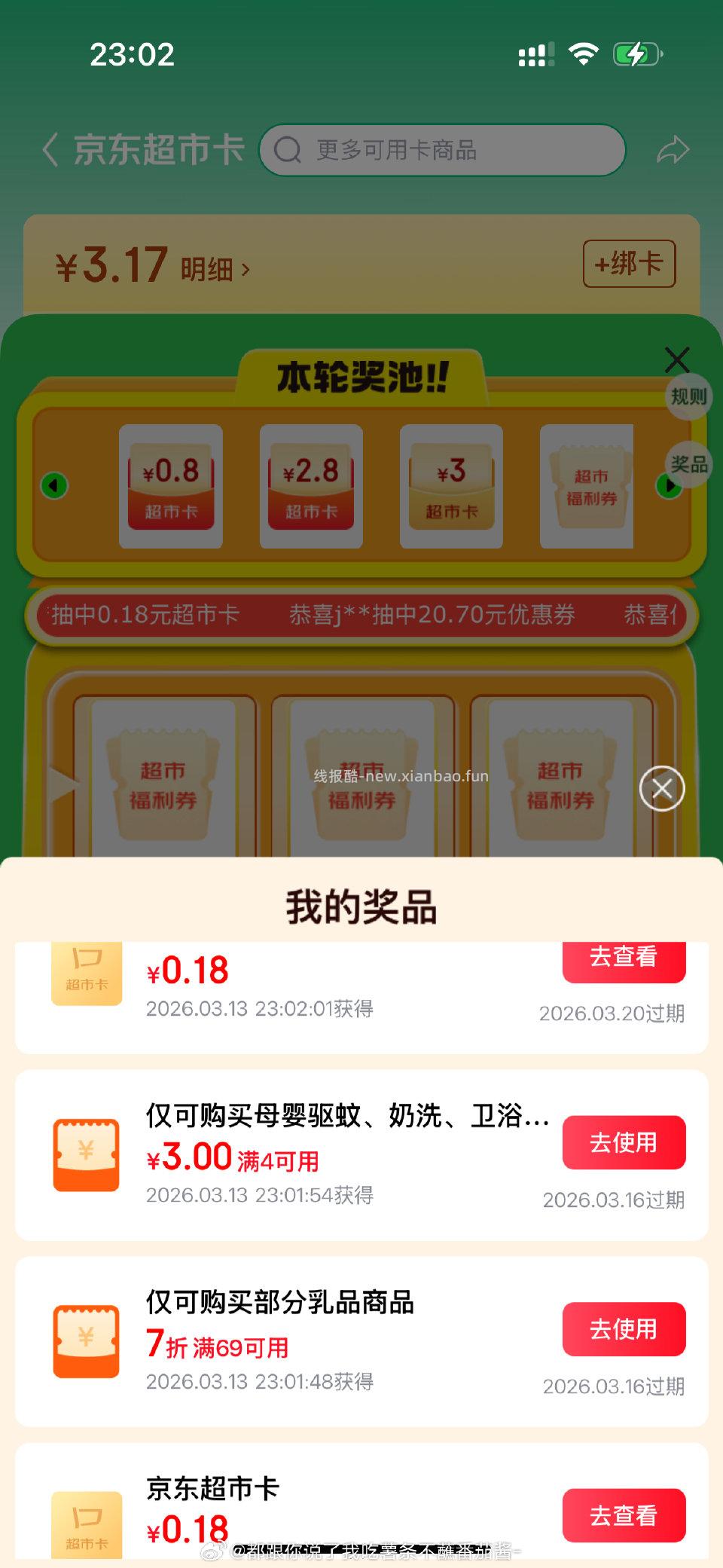723x1568 pixels.
Task: Click the back chevron beside 京东超市卡
Action: coord(51,149)
